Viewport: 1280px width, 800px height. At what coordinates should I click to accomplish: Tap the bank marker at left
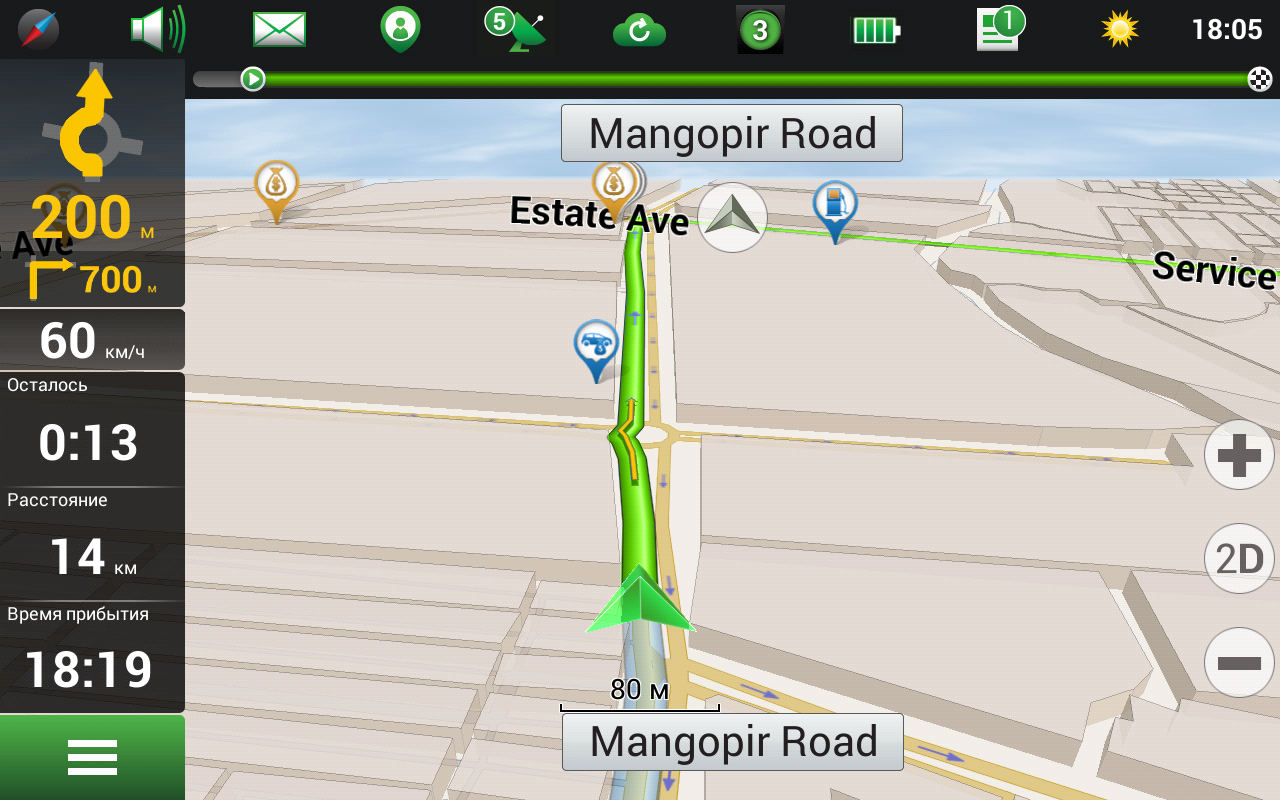(x=276, y=186)
